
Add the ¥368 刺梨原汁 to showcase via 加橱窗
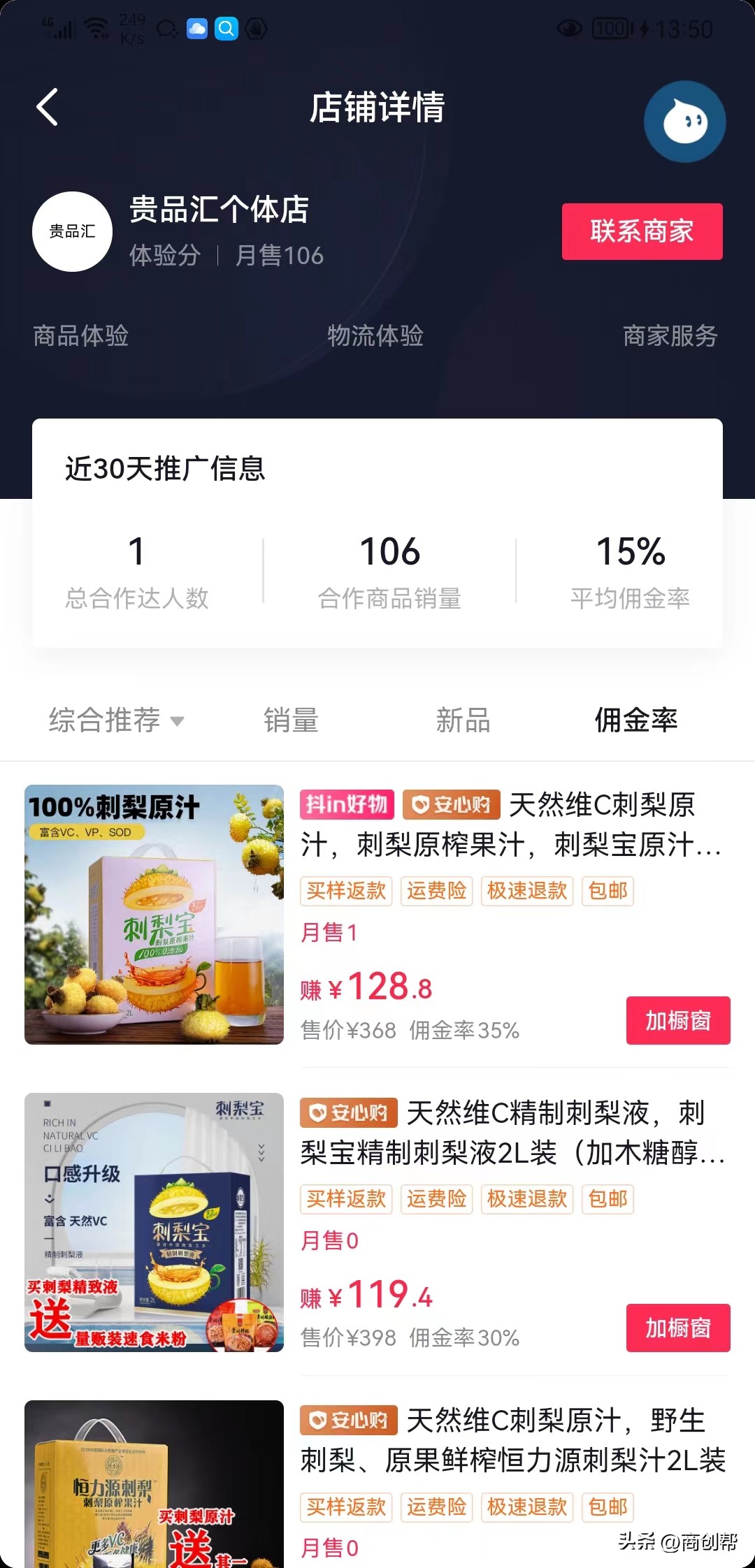[x=677, y=1020]
